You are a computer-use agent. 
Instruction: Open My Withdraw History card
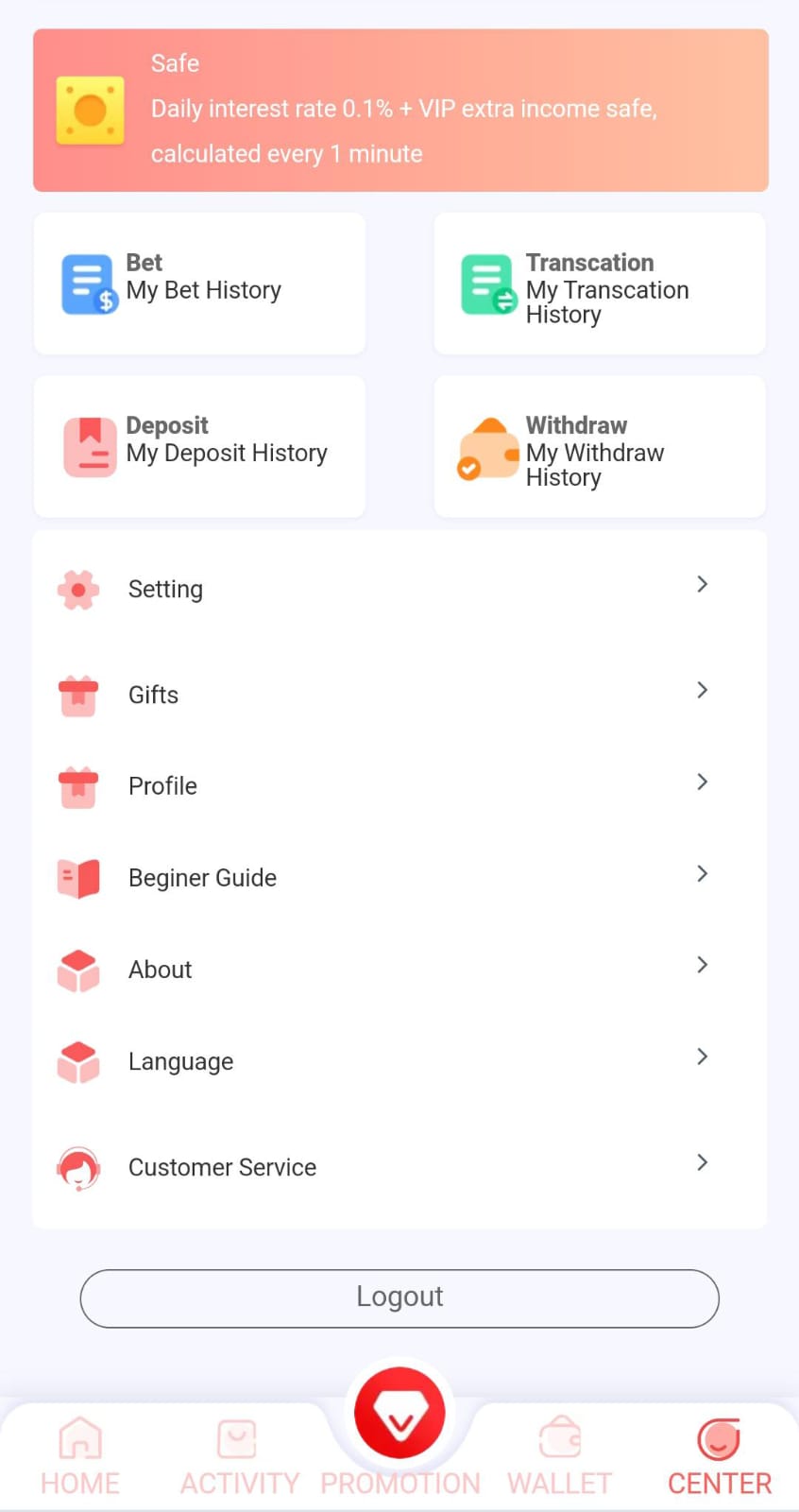coord(599,446)
